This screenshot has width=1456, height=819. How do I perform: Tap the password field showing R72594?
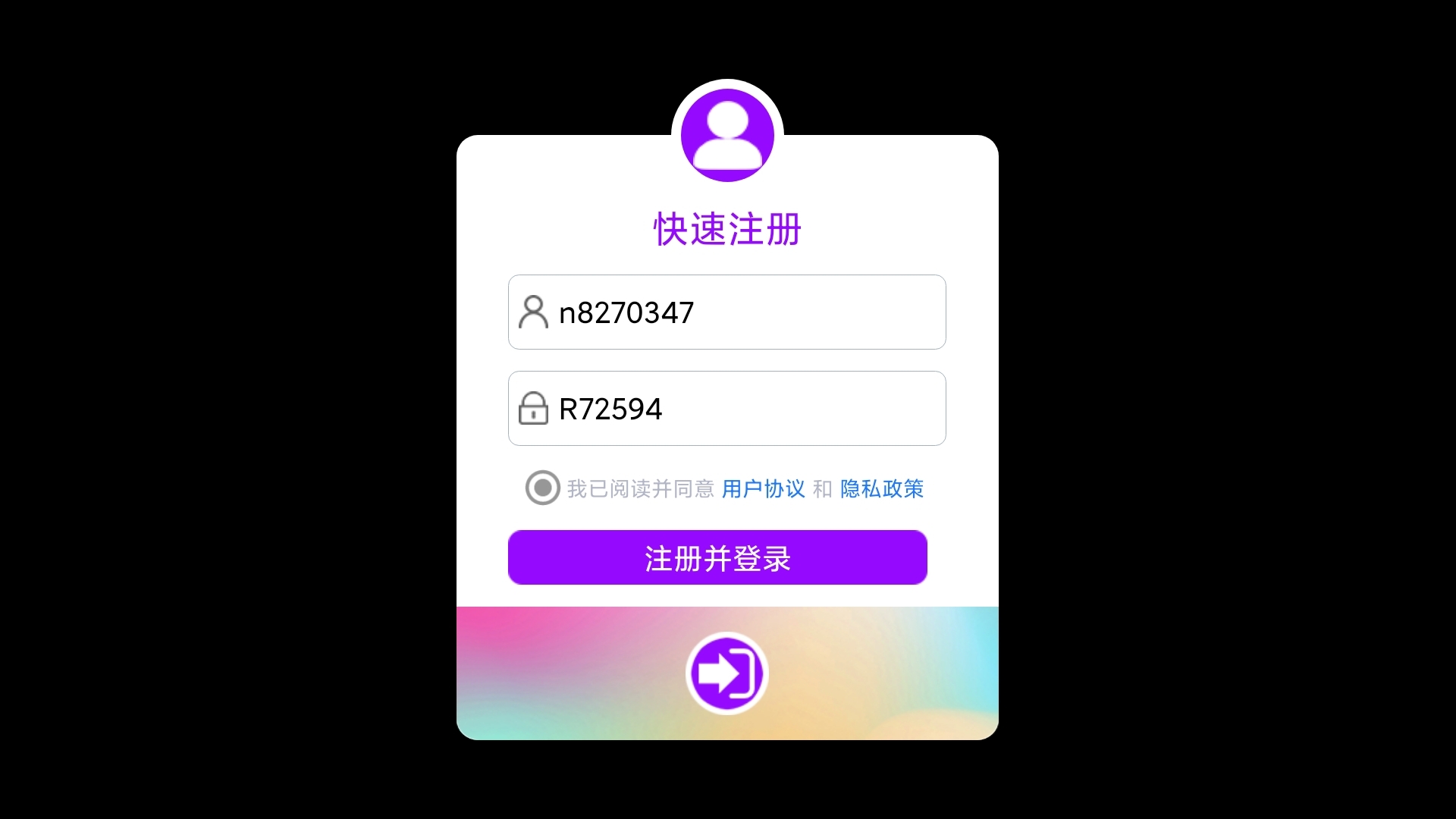[726, 408]
